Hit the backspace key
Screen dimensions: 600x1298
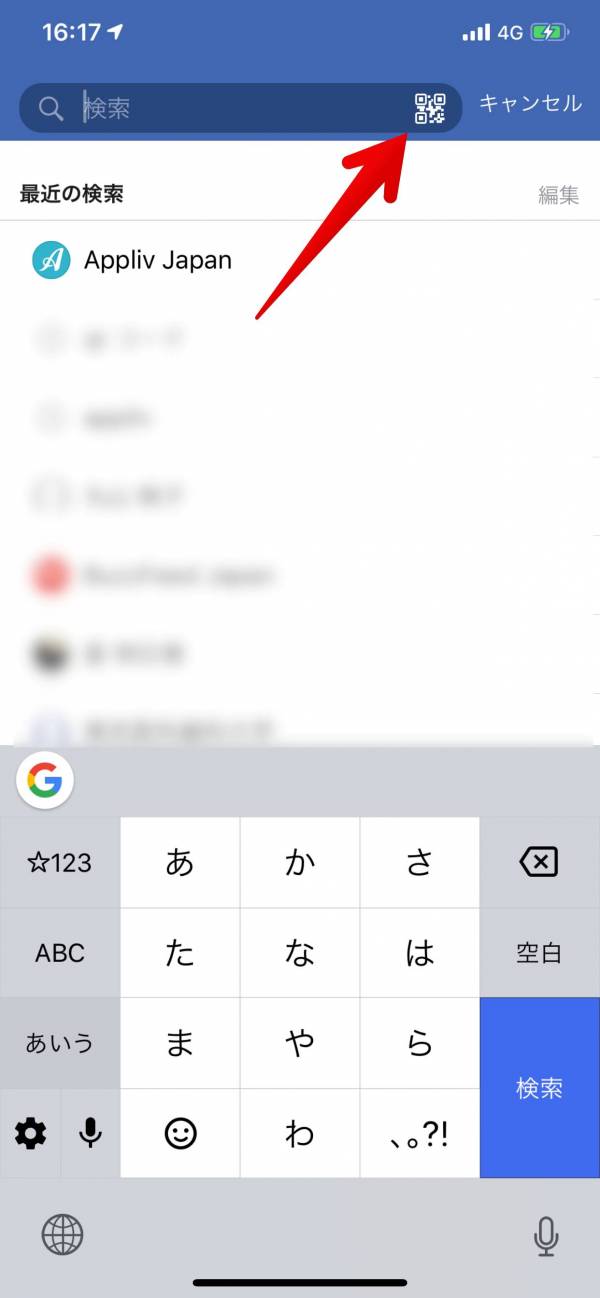click(x=539, y=862)
